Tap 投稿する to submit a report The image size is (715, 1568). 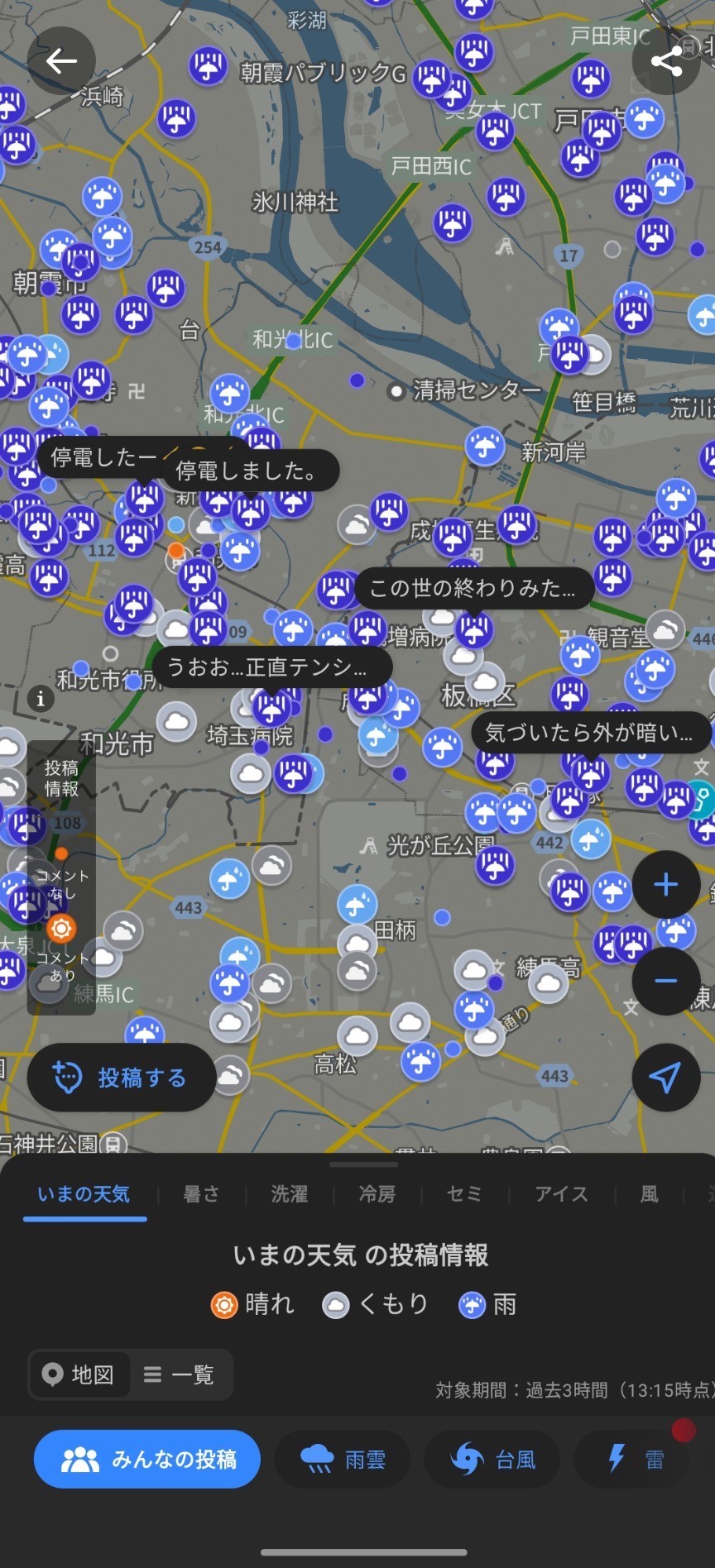tap(122, 1078)
